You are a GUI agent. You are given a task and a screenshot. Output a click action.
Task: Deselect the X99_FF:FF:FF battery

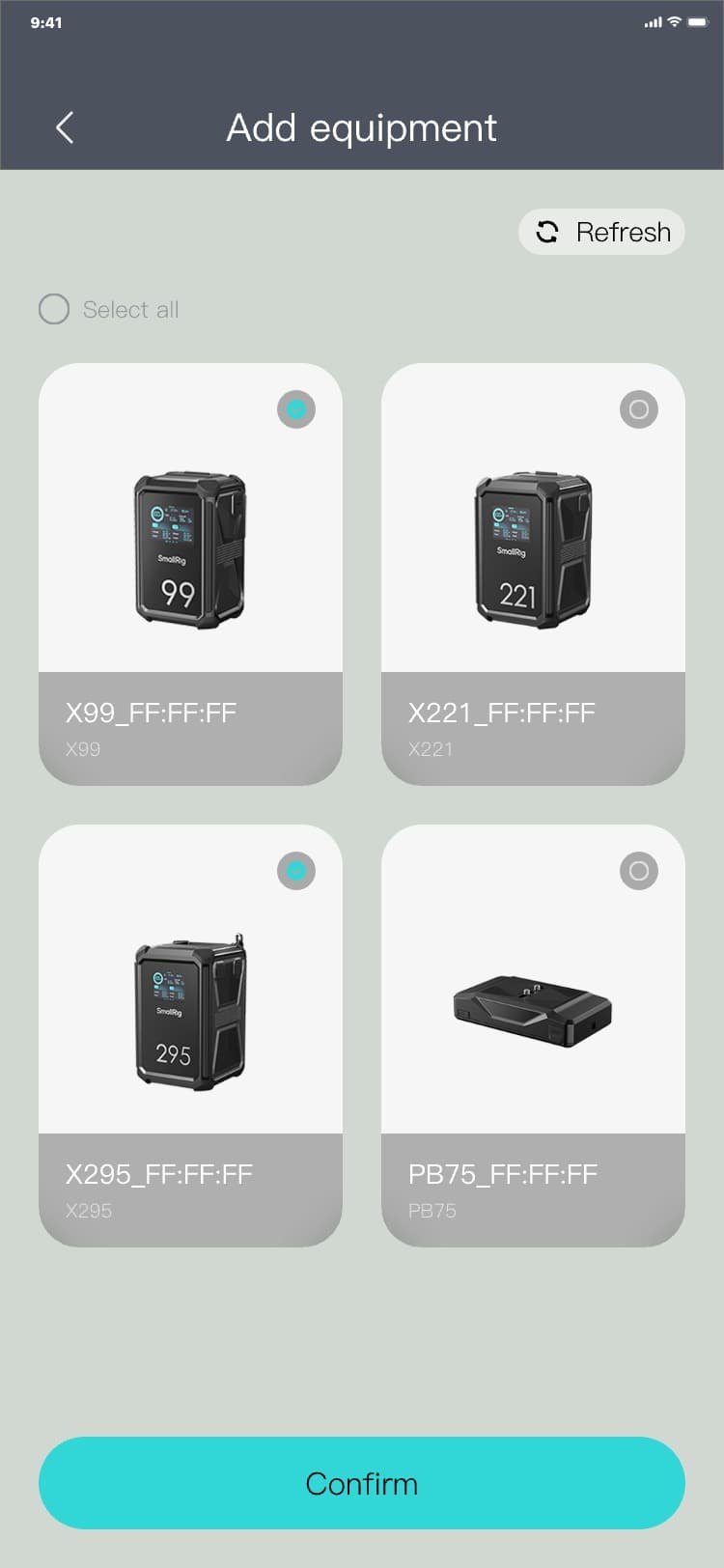296,409
